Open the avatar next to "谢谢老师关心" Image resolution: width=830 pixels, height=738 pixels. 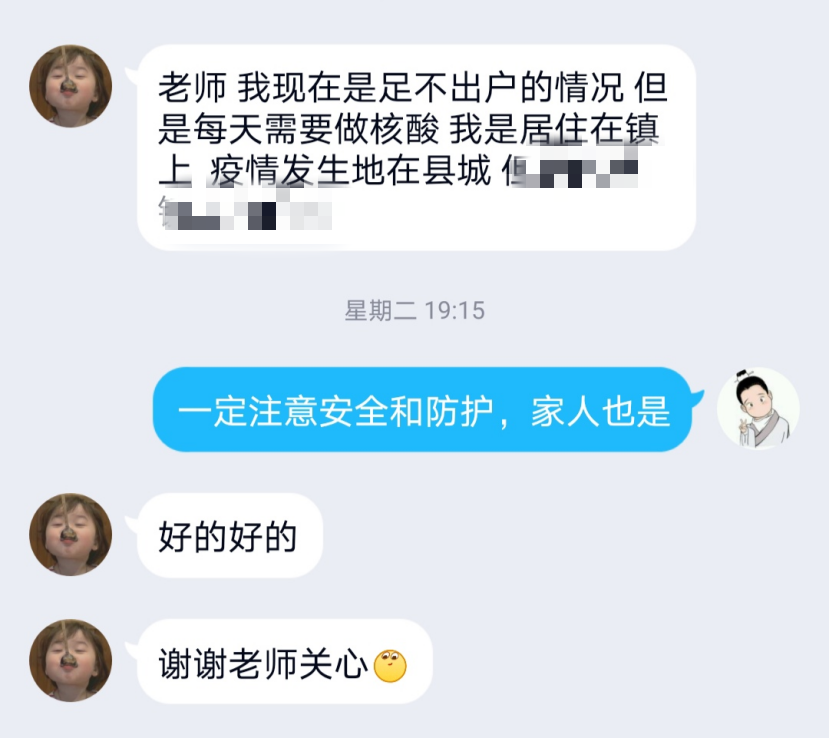[70, 660]
